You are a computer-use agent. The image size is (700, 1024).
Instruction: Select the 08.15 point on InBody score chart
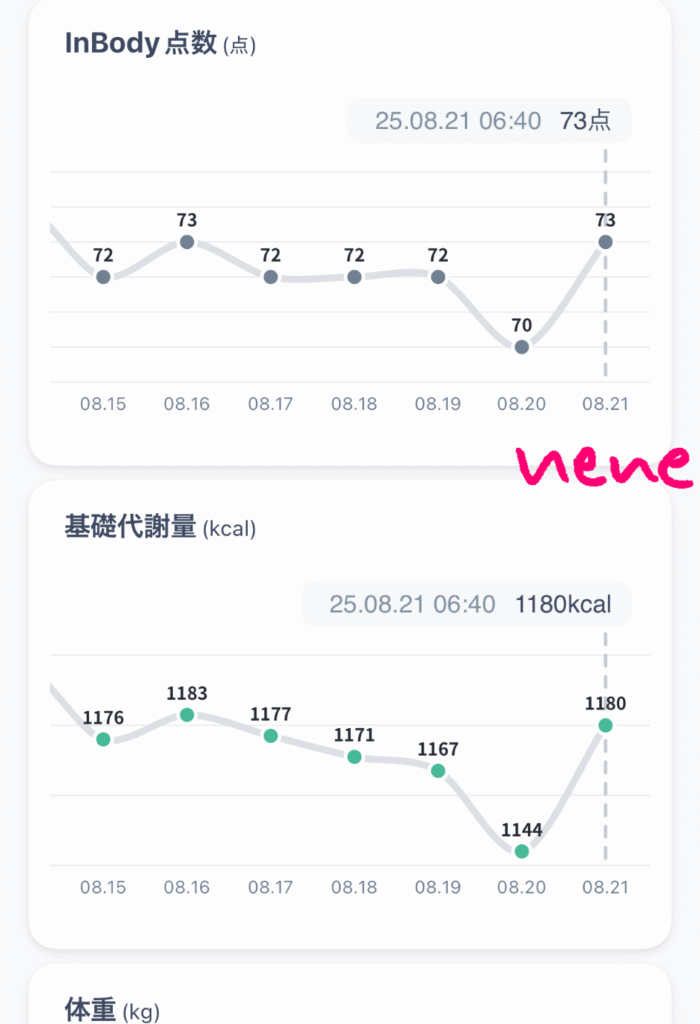click(103, 277)
